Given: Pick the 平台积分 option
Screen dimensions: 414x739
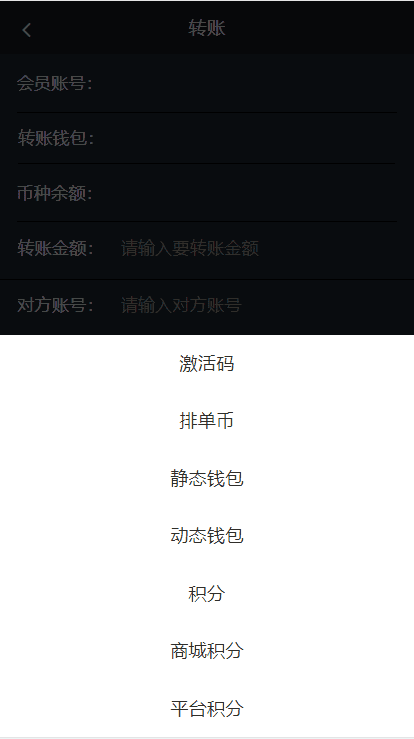Looking at the screenshot, I should pos(207,708).
